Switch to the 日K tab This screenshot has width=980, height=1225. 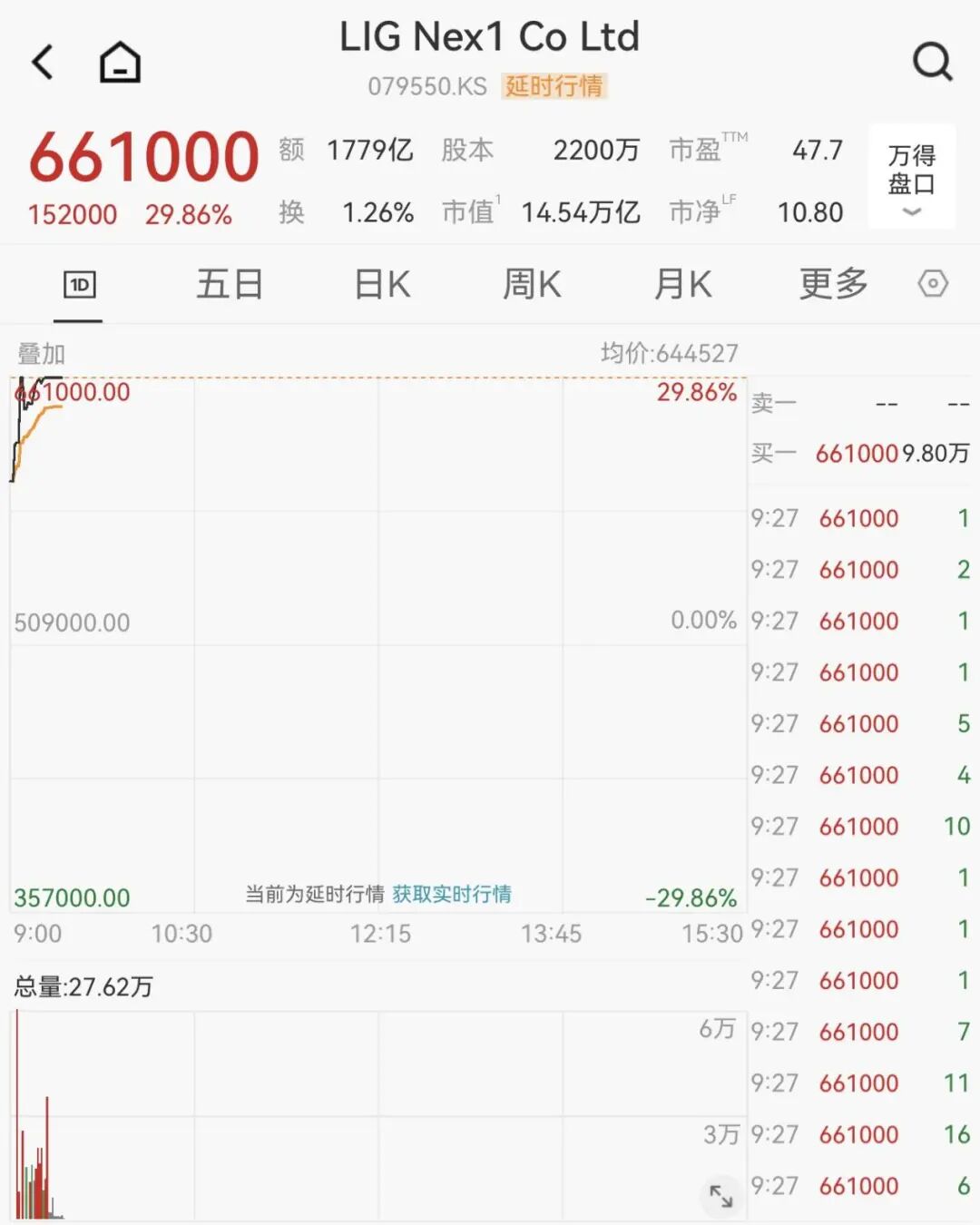pyautogui.click(x=379, y=284)
